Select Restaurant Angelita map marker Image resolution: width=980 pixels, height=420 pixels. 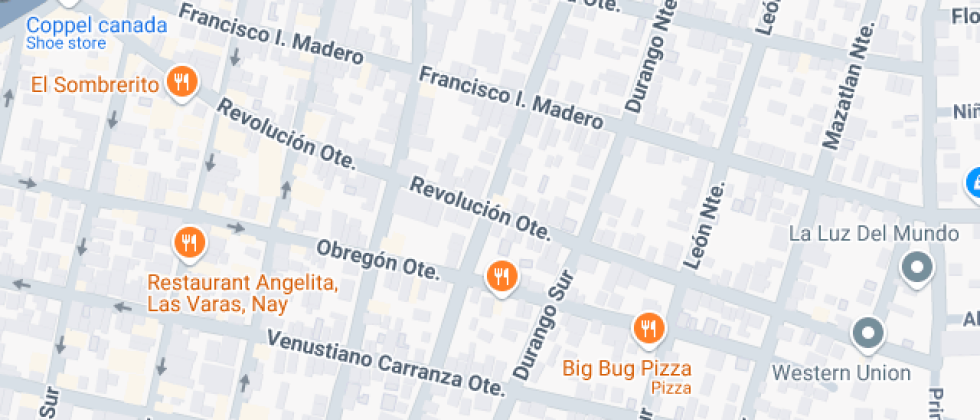[188, 241]
